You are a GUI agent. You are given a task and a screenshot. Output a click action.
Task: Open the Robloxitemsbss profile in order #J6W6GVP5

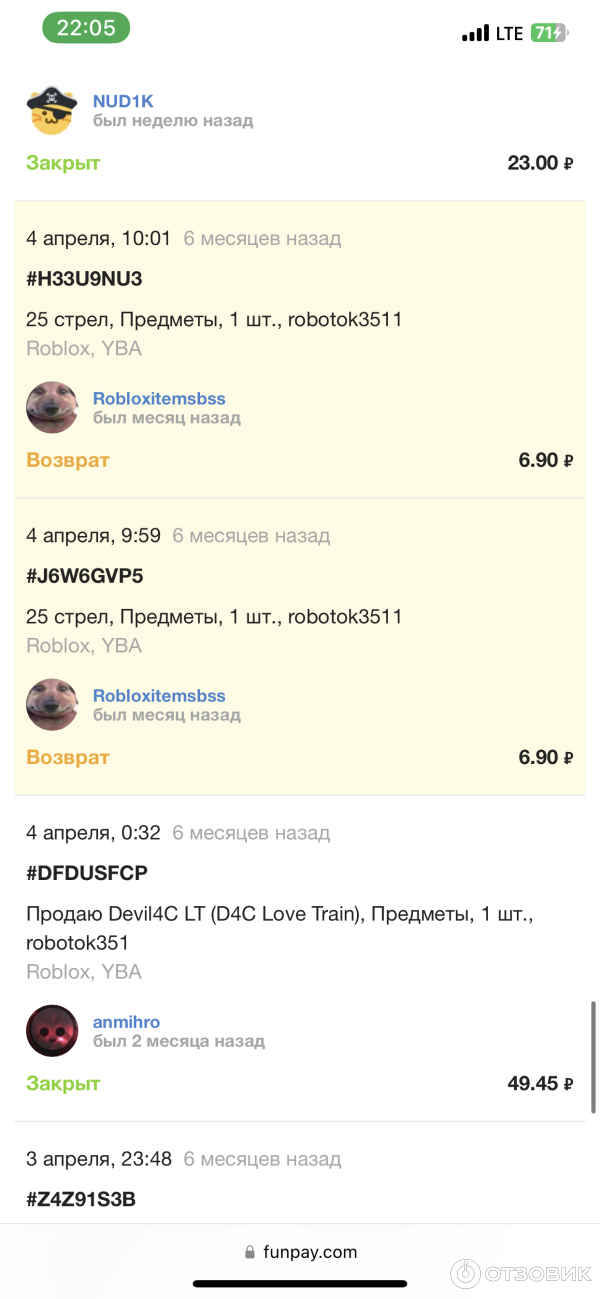point(159,695)
